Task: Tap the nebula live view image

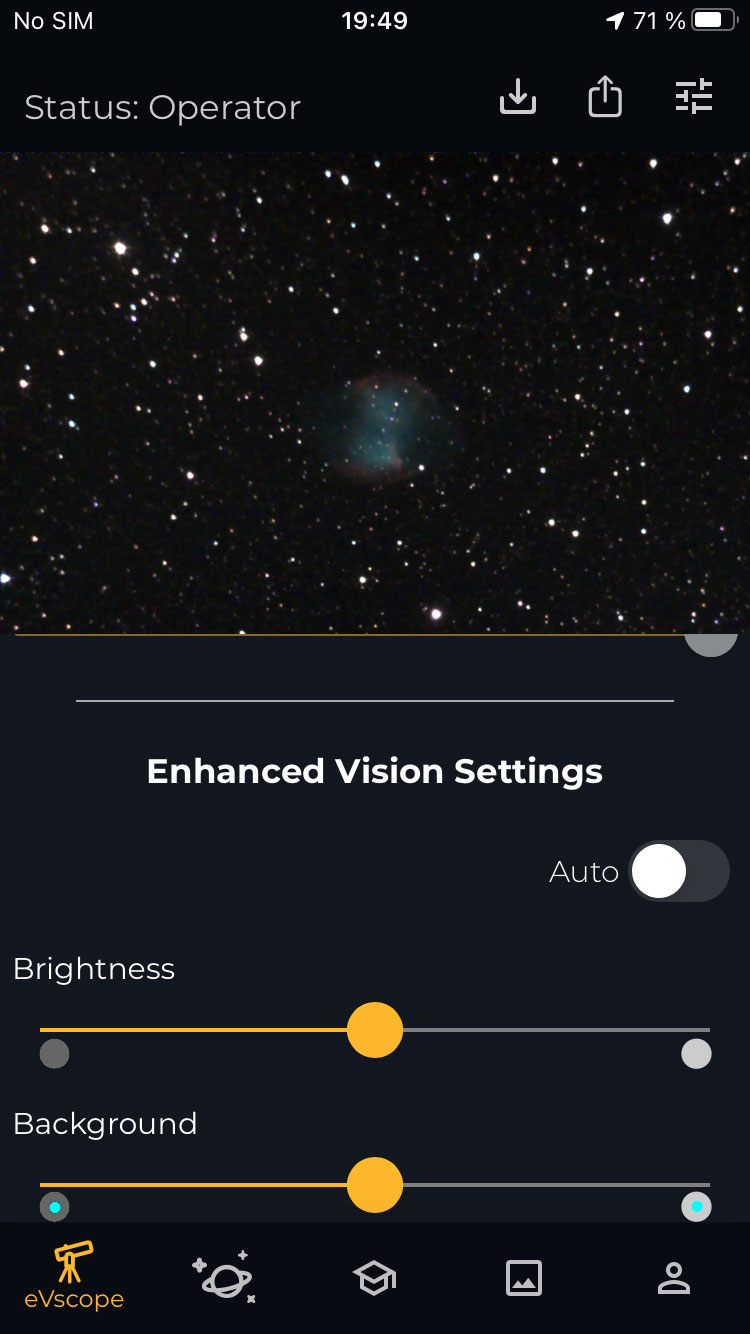Action: (375, 392)
